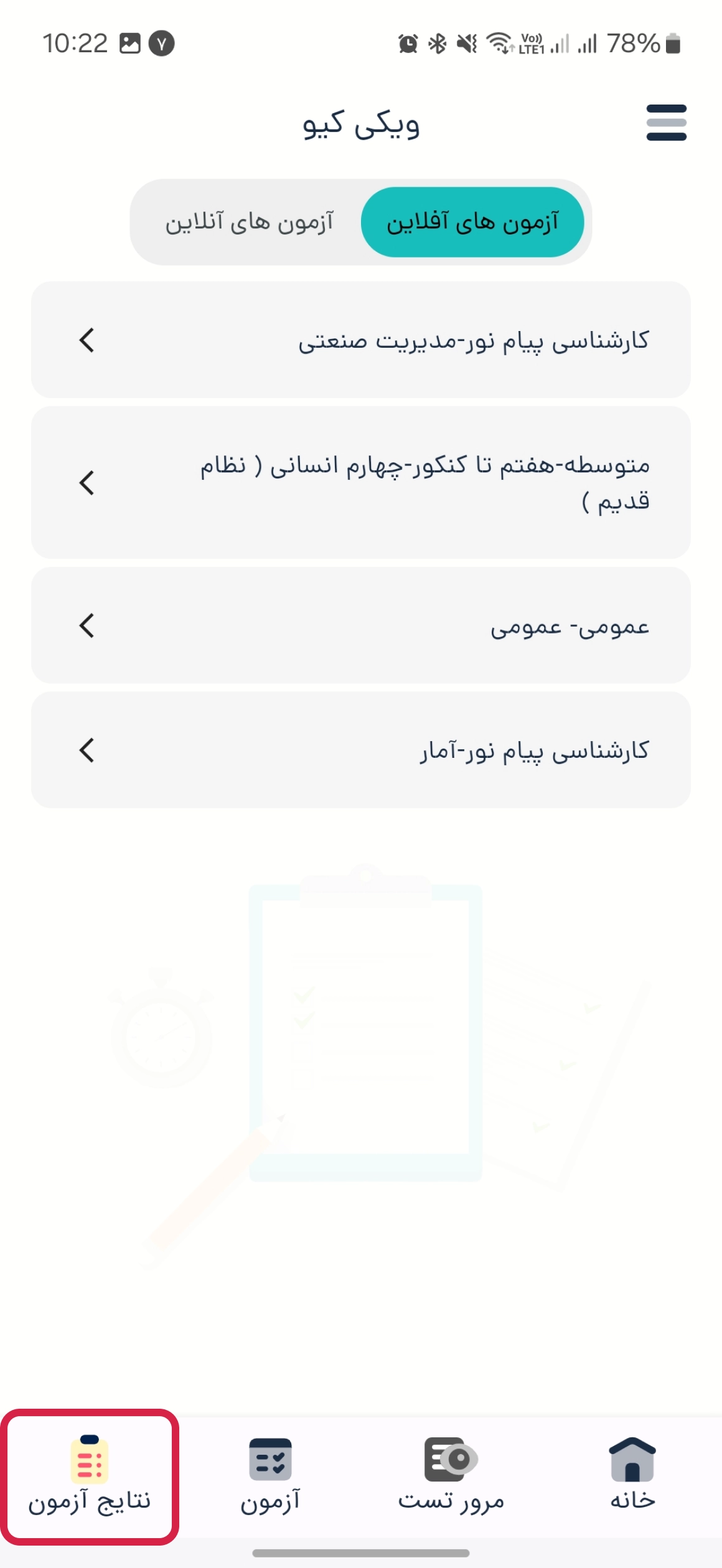Image resolution: width=722 pixels, height=1568 pixels.
Task: Open کارشناسی پیام نور-آمار row
Action: coord(361,750)
